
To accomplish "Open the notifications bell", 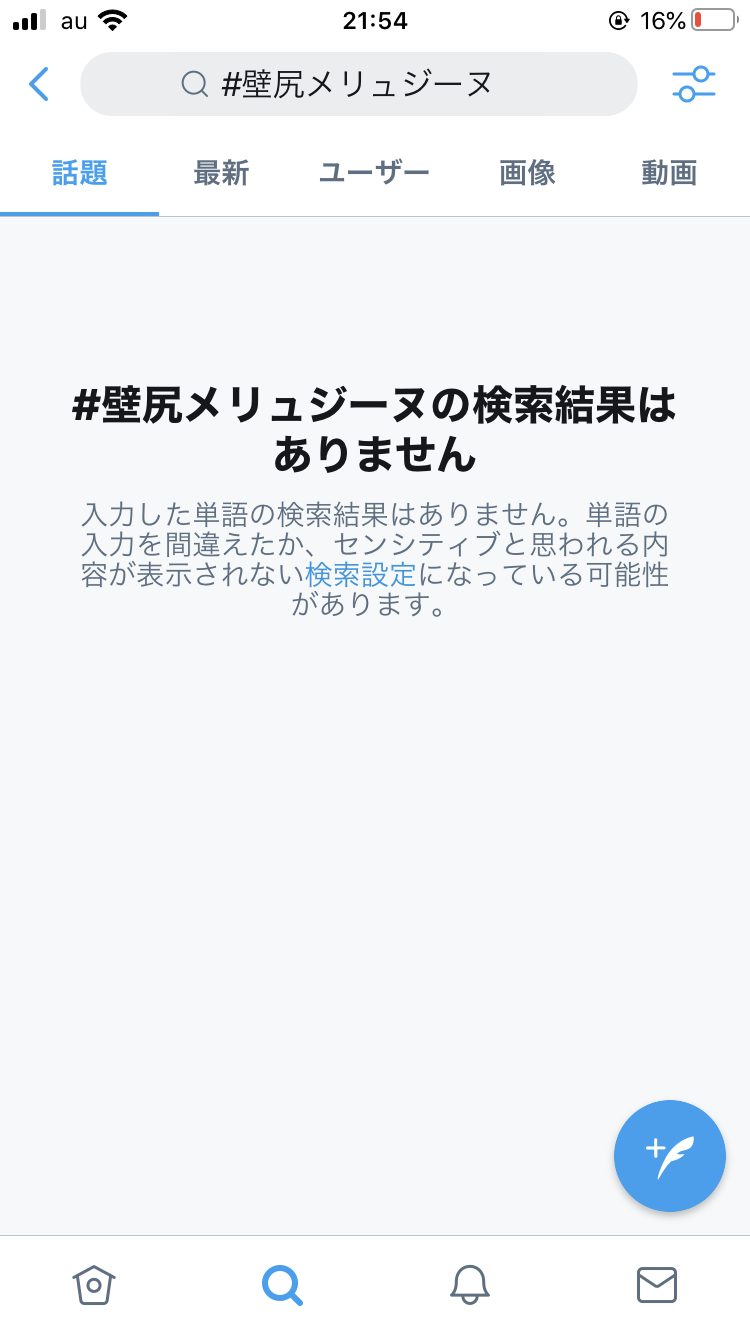I will click(469, 1284).
